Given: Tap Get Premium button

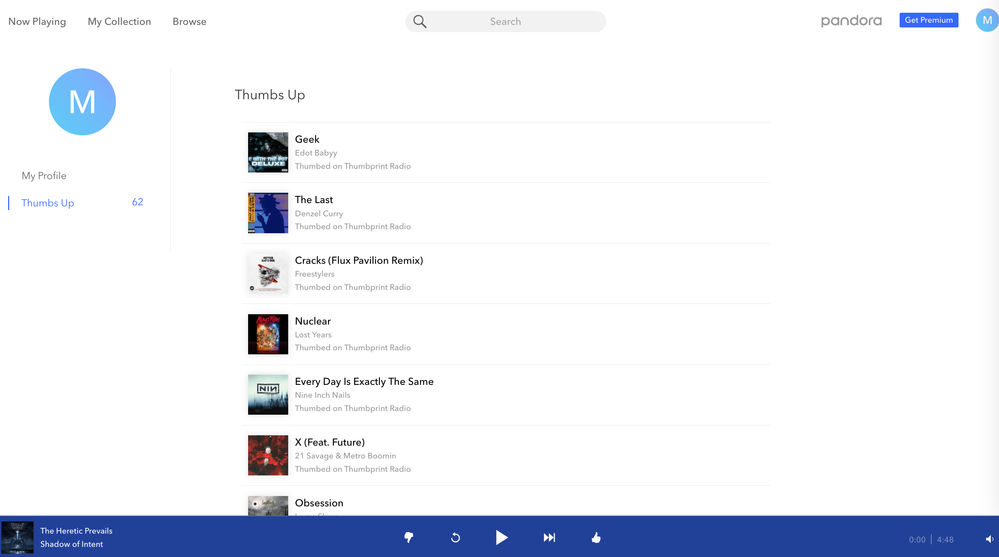Looking at the screenshot, I should (928, 20).
